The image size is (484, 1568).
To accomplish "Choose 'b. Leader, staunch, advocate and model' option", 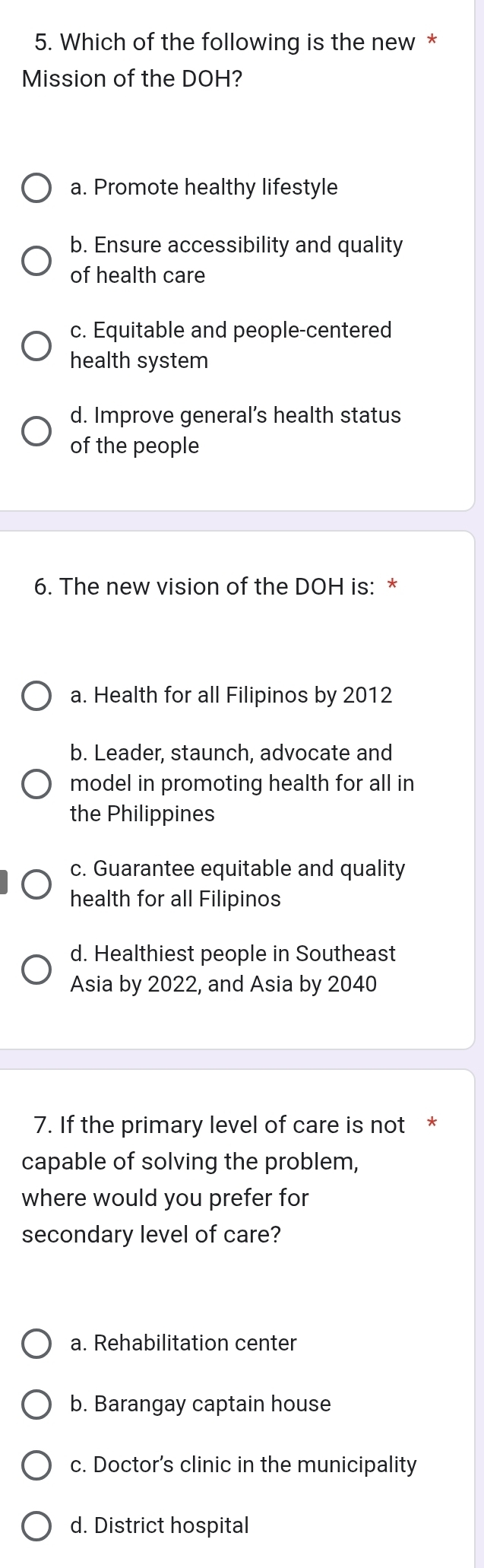I will tap(36, 783).
